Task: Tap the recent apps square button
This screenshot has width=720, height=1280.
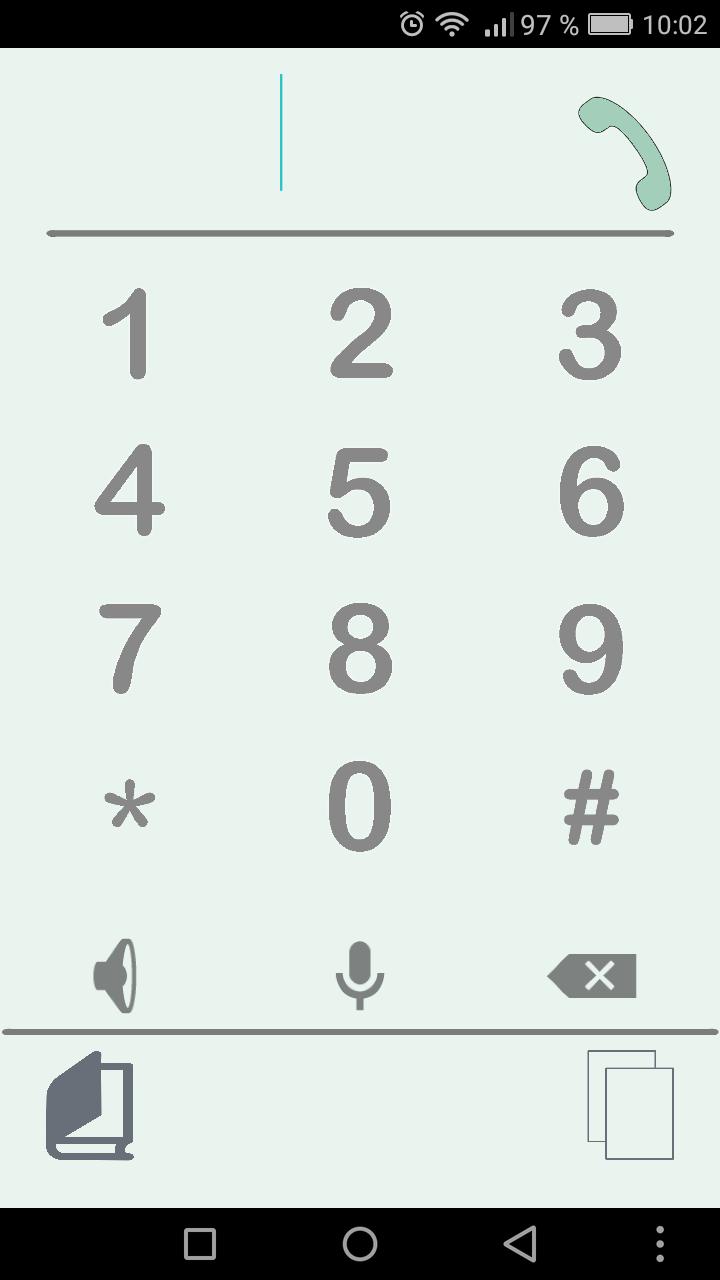Action: tap(198, 1245)
